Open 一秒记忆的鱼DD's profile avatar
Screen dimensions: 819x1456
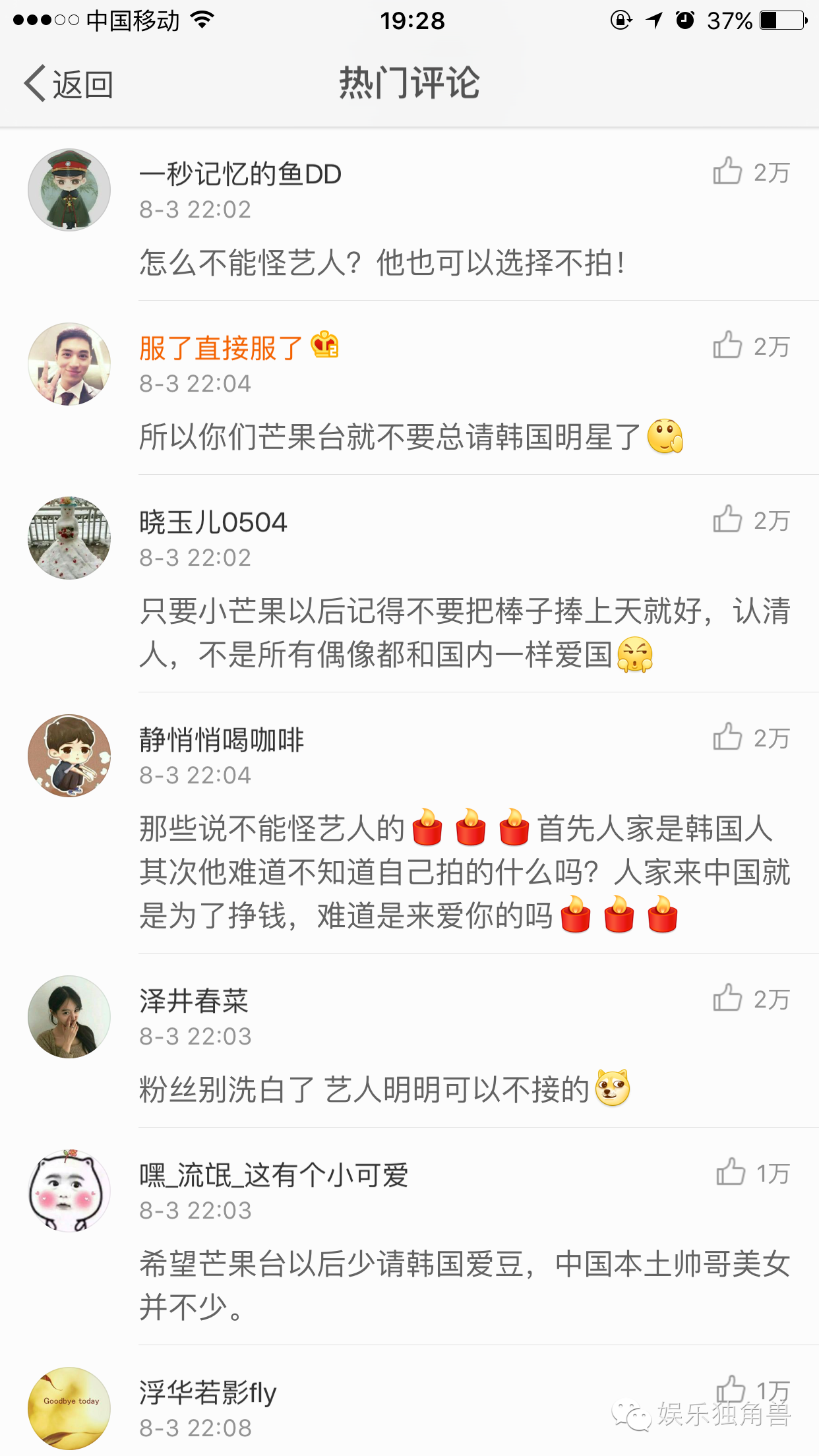[69, 190]
